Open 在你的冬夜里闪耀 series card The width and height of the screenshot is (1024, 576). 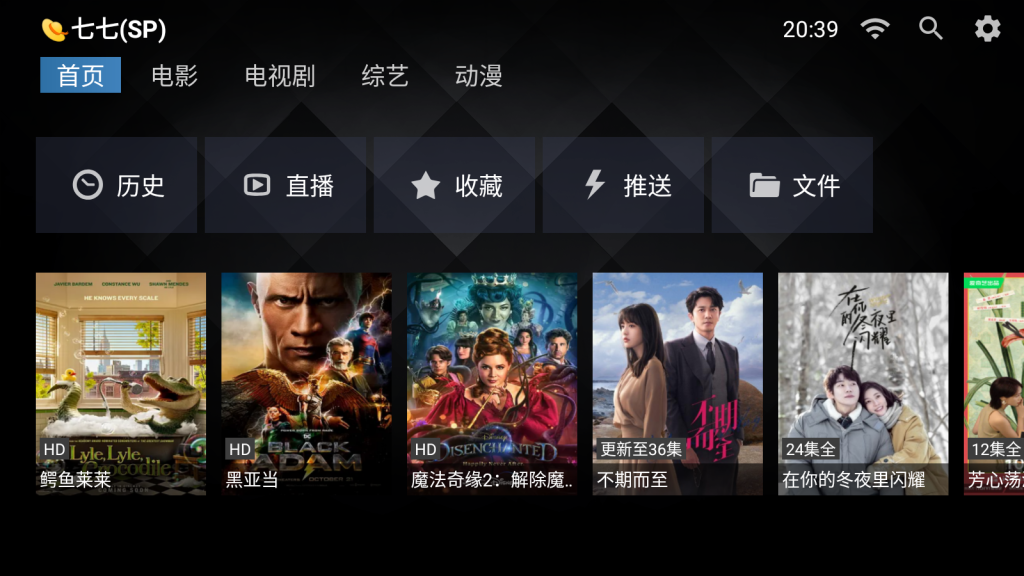863,384
